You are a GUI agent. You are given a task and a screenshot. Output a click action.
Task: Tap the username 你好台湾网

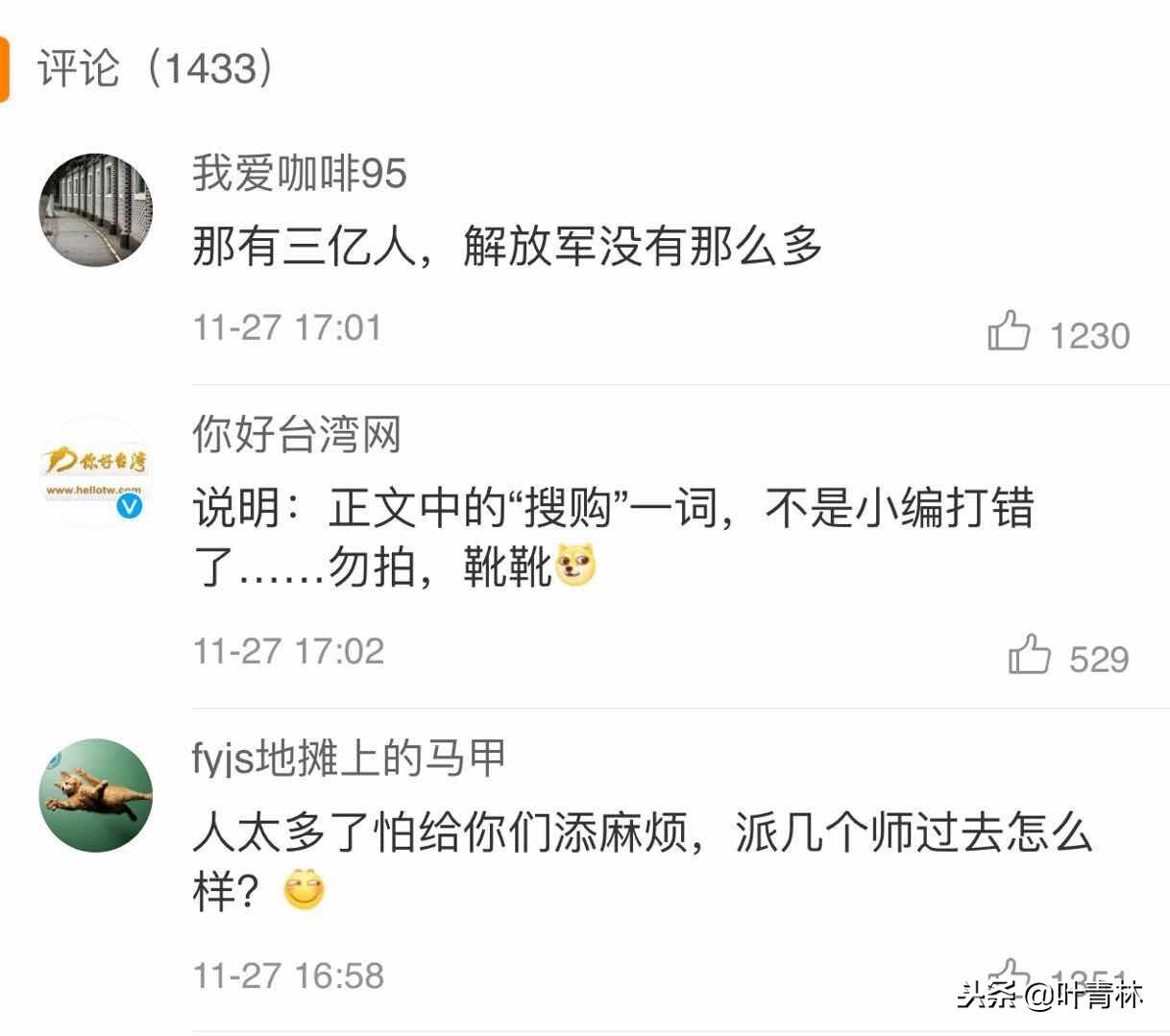pos(297,434)
